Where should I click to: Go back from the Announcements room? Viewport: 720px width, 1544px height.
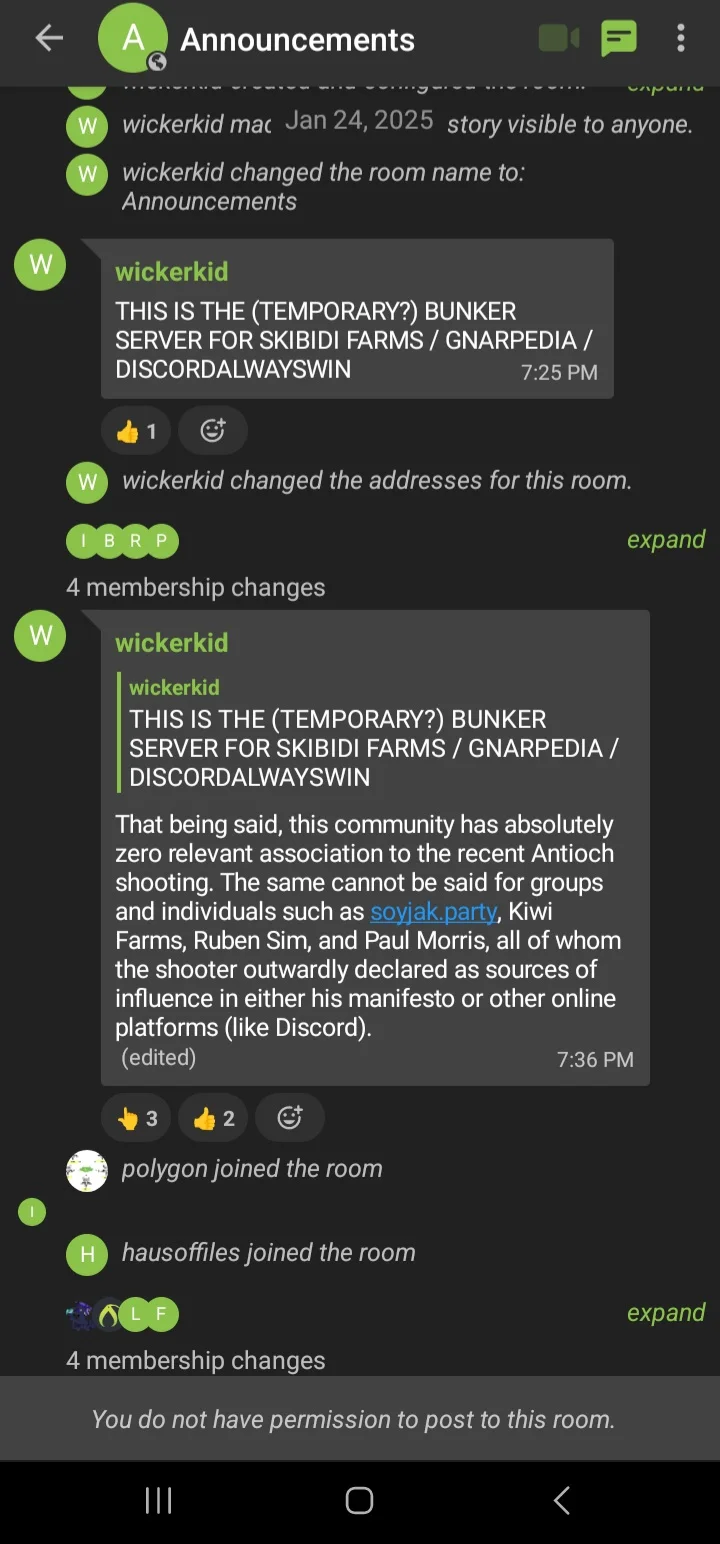point(48,39)
